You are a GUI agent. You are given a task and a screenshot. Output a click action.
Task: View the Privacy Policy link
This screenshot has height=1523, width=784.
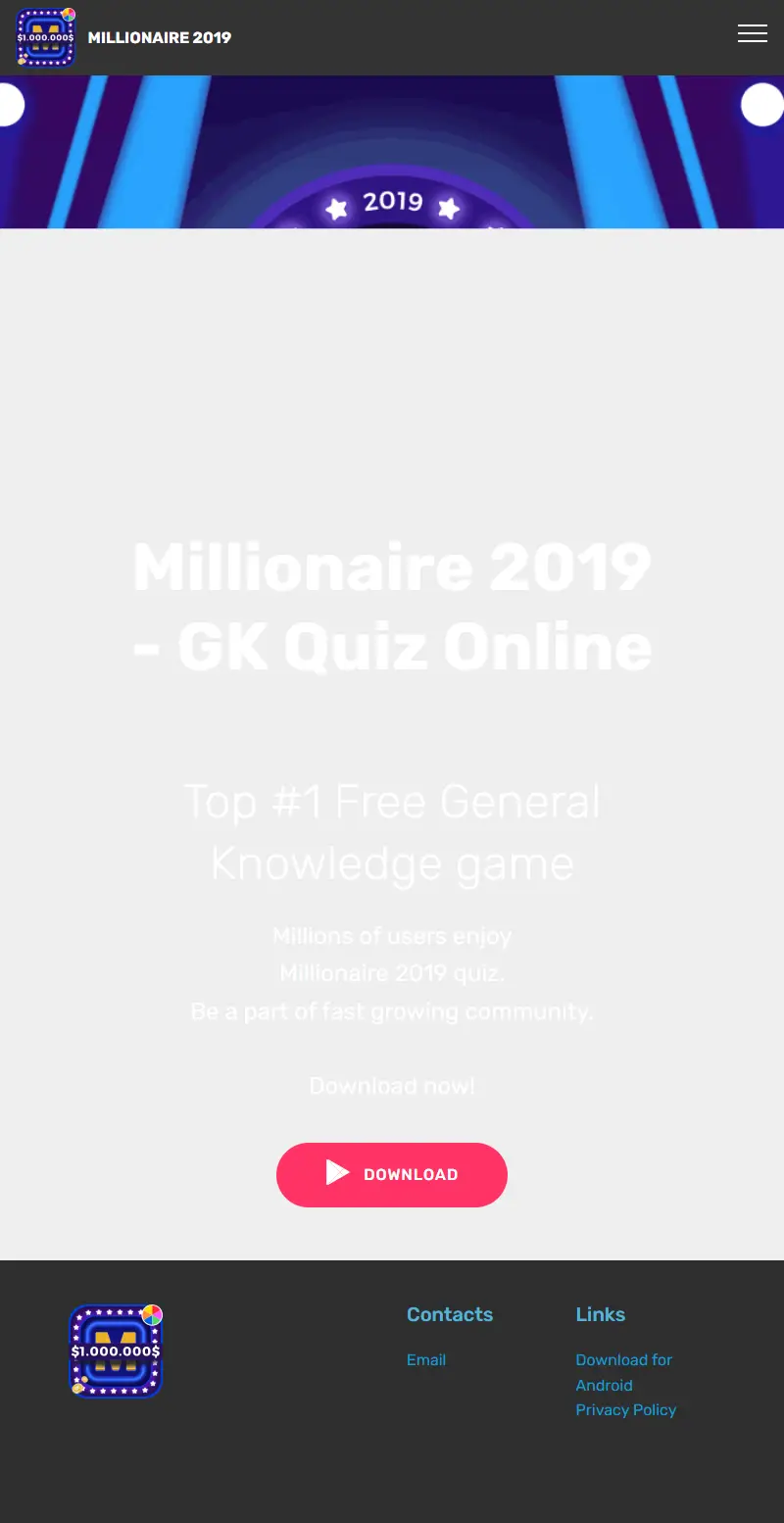(625, 1409)
